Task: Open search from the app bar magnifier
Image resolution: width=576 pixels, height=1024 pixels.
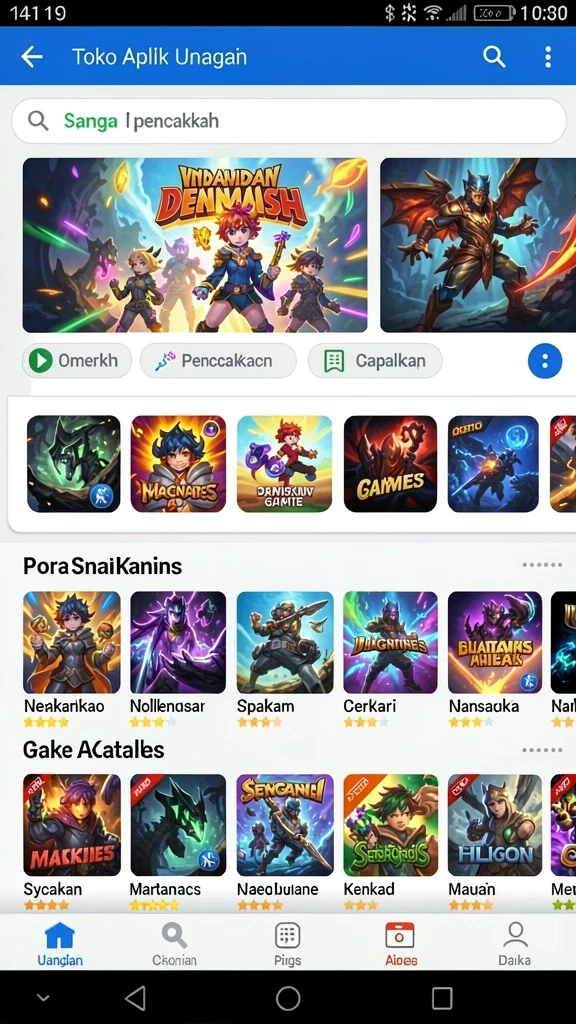Action: pos(494,57)
